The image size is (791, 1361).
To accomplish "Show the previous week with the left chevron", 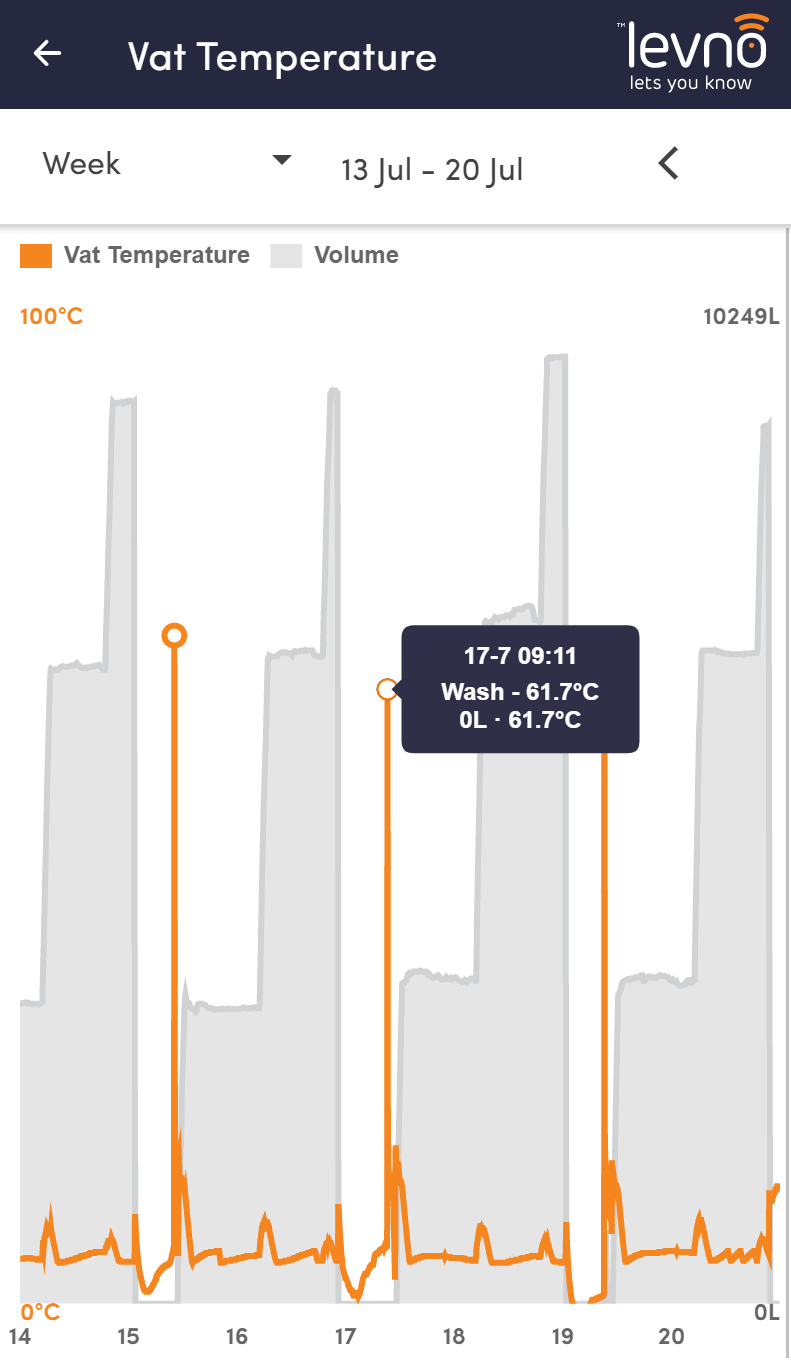I will tap(668, 162).
